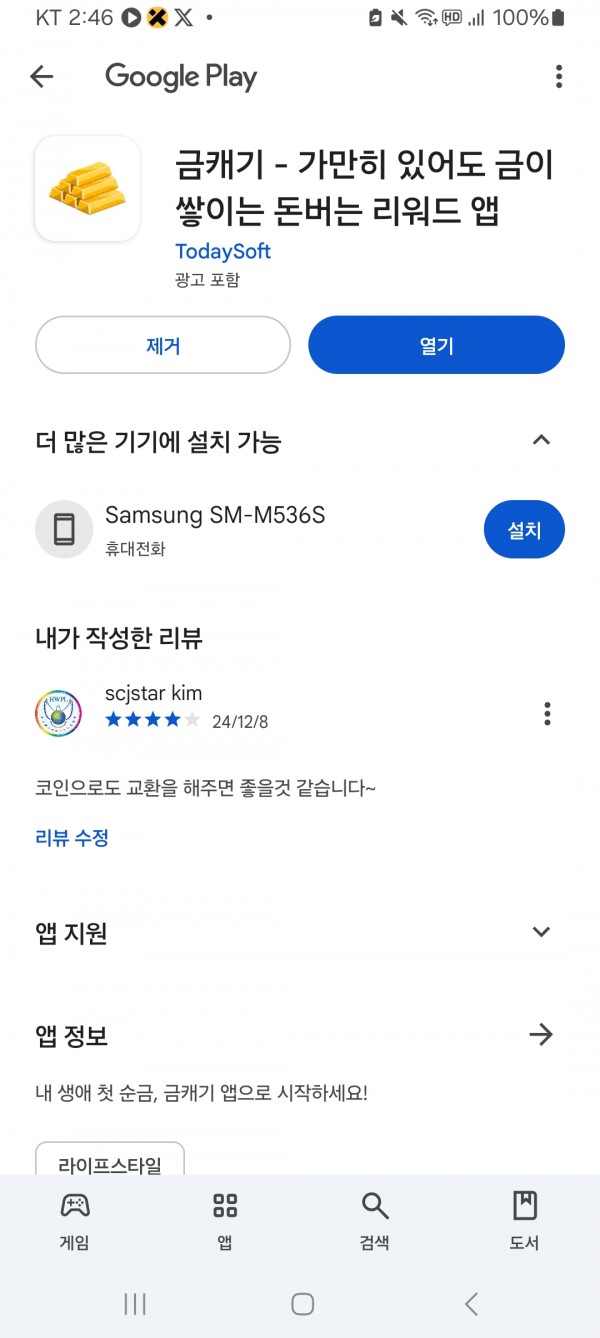Install on Samsung SM-M536S with 설치
Screen dimensions: 600x1338
point(524,530)
